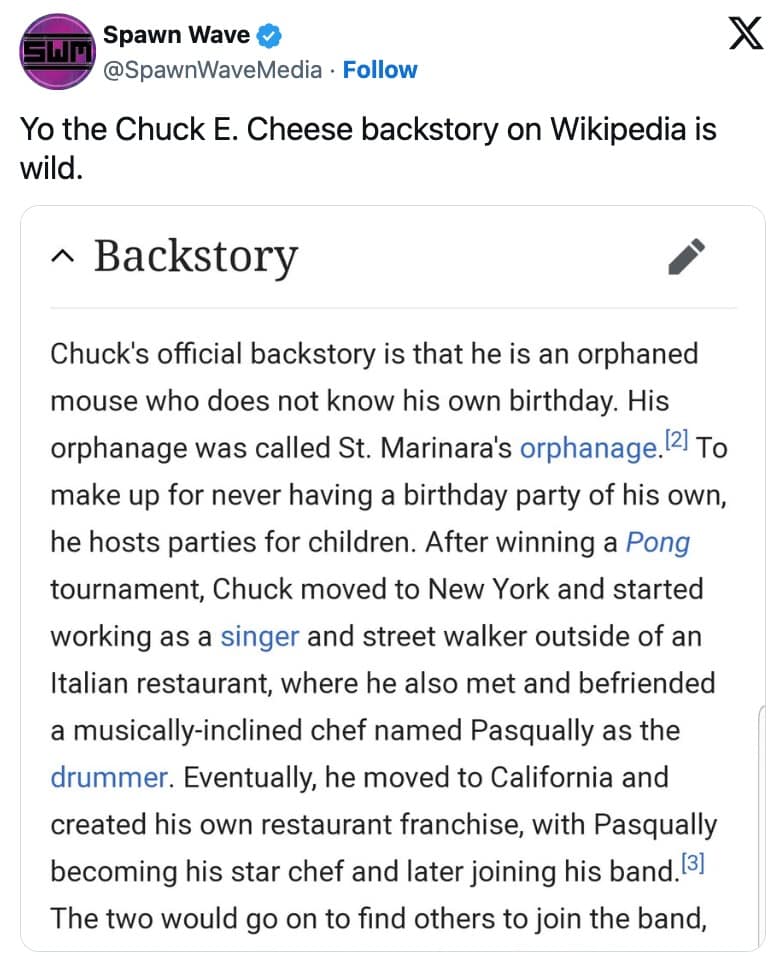Screen dimensions: 780x956
Task: Open the Spawn Wave display name
Action: [177, 35]
